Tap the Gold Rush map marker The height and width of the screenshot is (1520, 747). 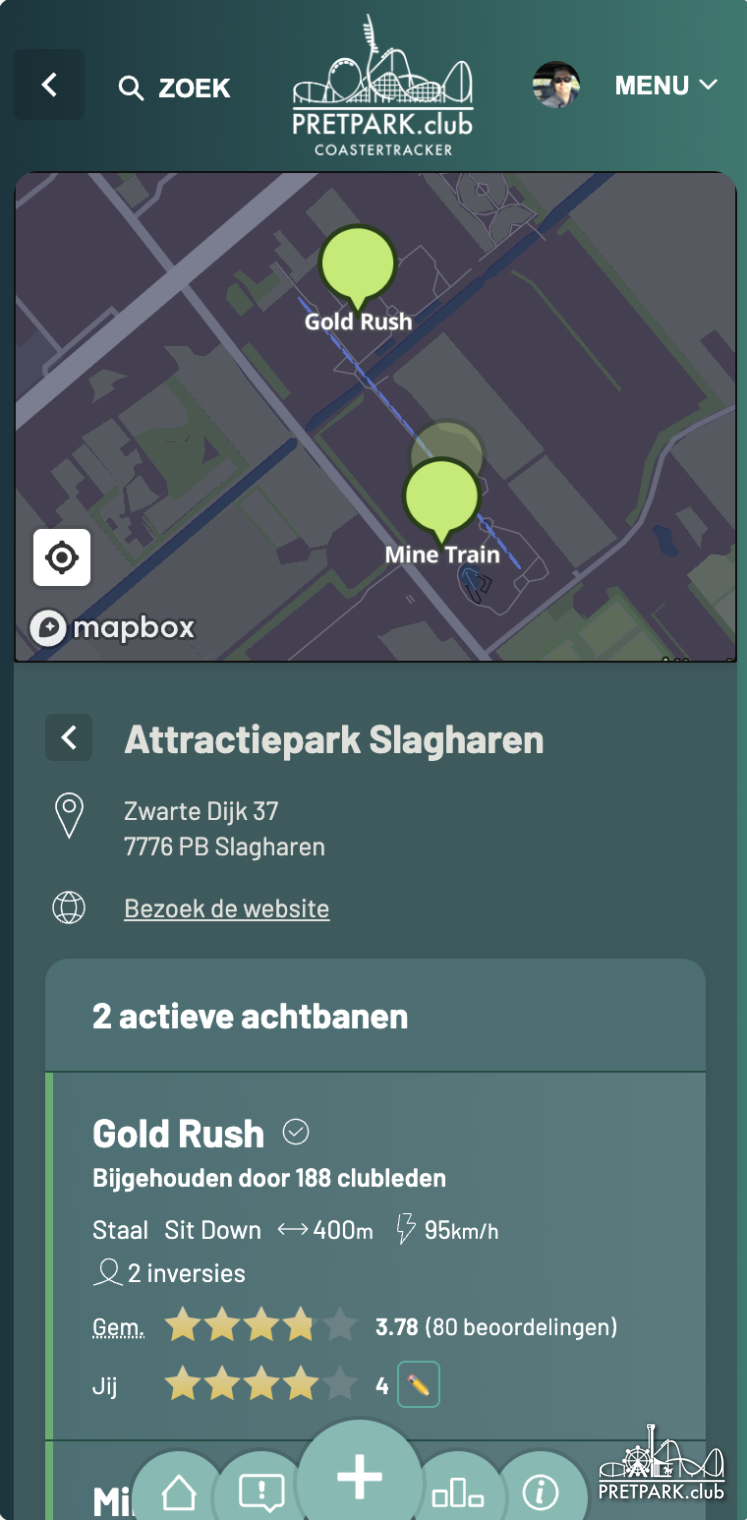pyautogui.click(x=357, y=263)
